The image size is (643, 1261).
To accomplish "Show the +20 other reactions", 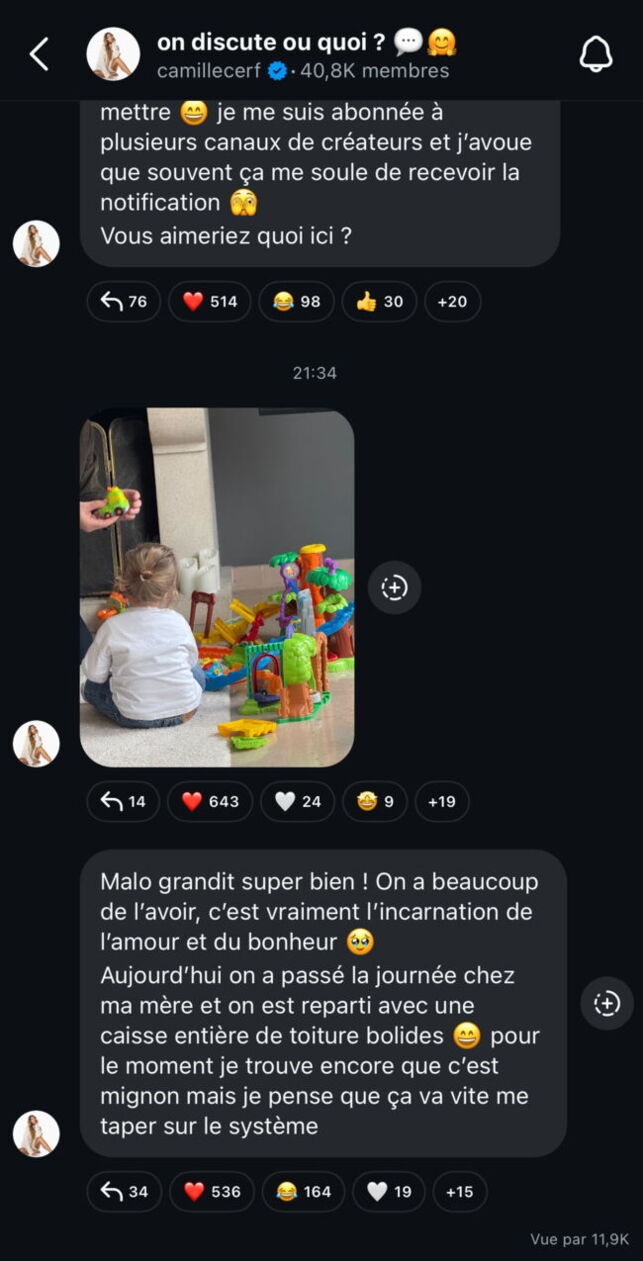I will pyautogui.click(x=452, y=301).
